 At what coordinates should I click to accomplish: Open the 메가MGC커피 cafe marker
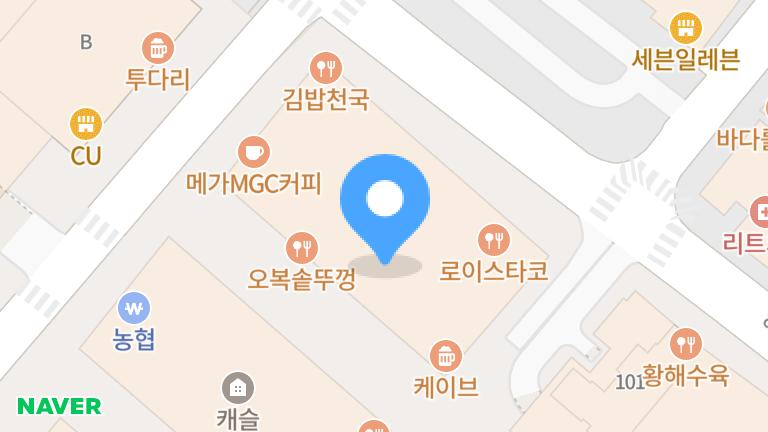(x=254, y=153)
